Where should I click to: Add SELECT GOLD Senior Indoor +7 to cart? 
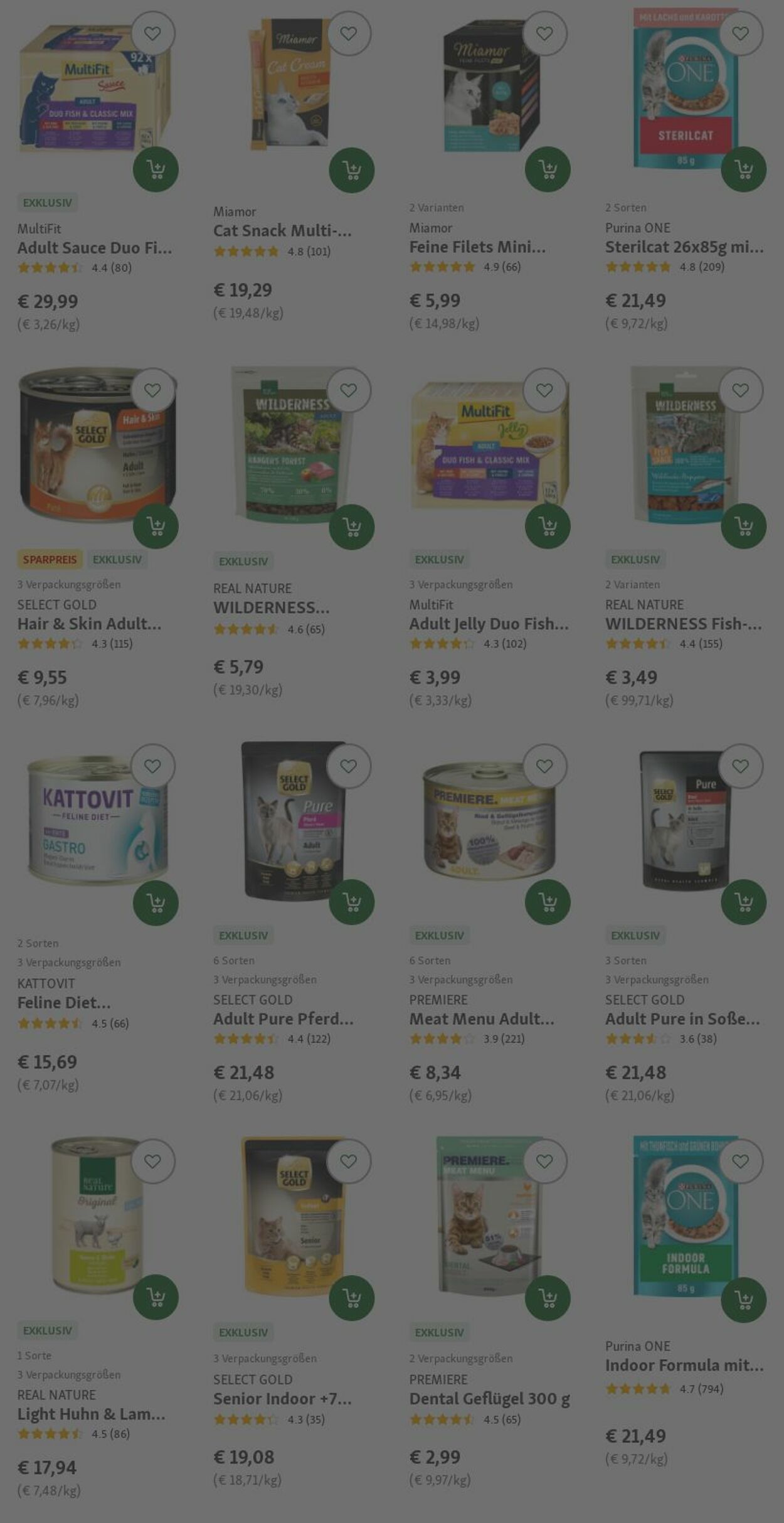(x=351, y=1297)
